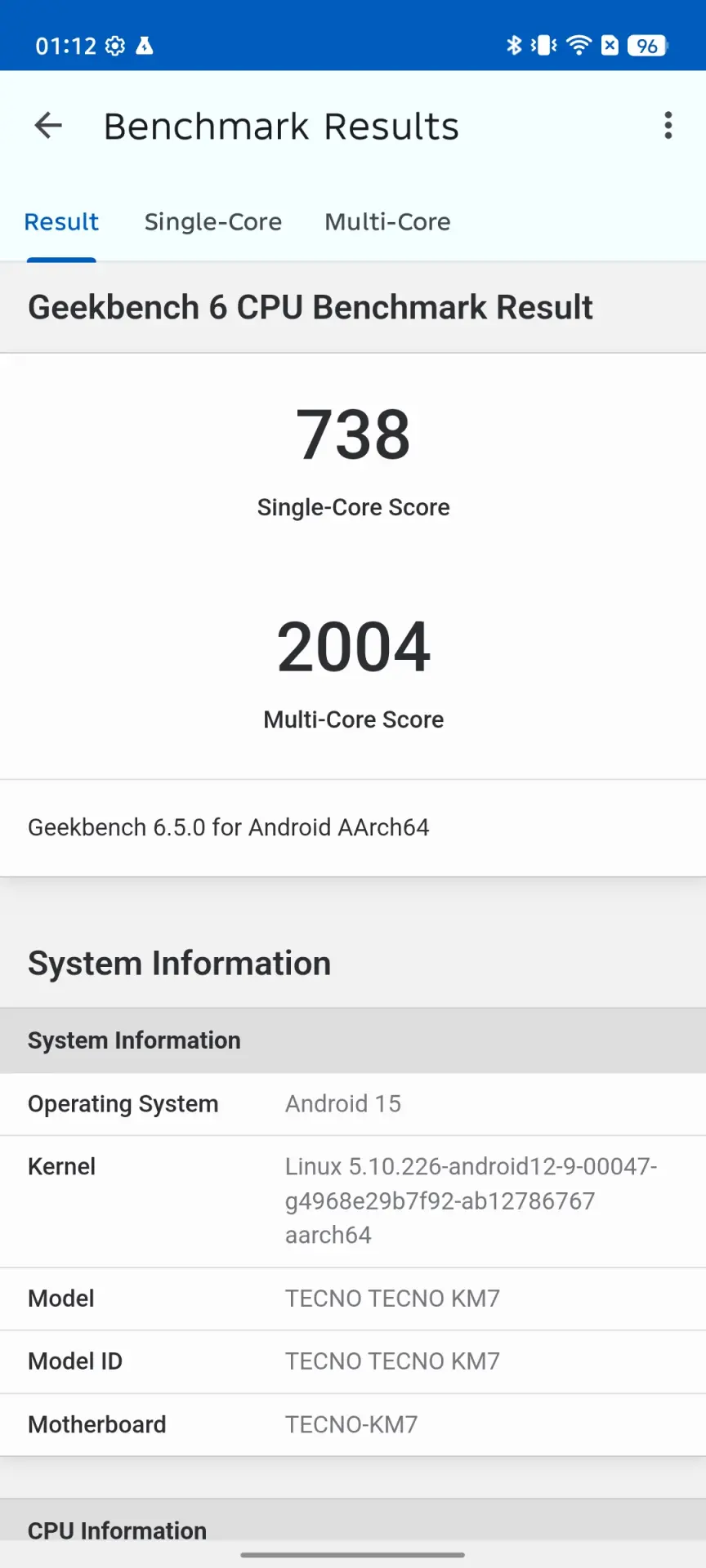Tap the Wi-Fi status icon
This screenshot has height=1568, width=706.
click(x=579, y=46)
